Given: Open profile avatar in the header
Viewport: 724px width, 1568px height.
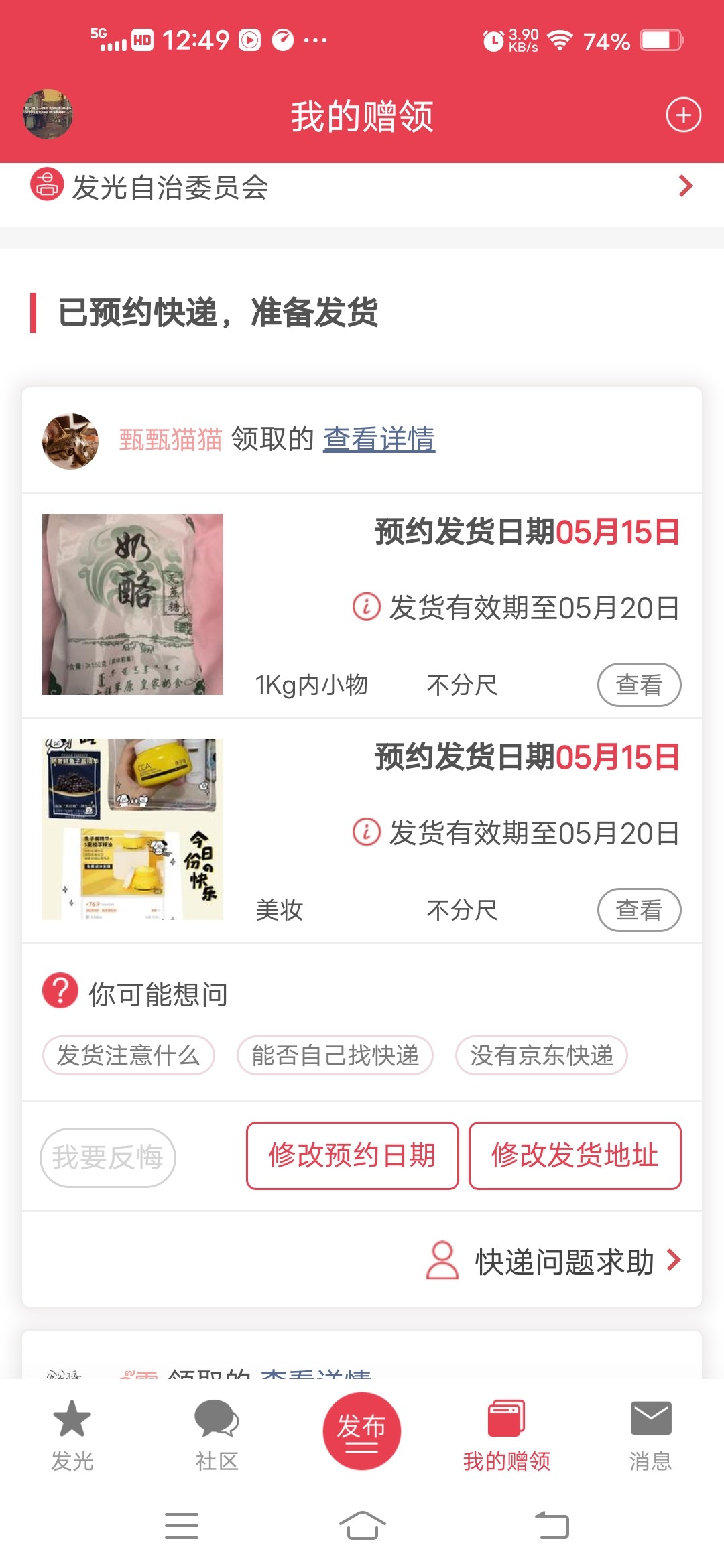Looking at the screenshot, I should (x=48, y=115).
